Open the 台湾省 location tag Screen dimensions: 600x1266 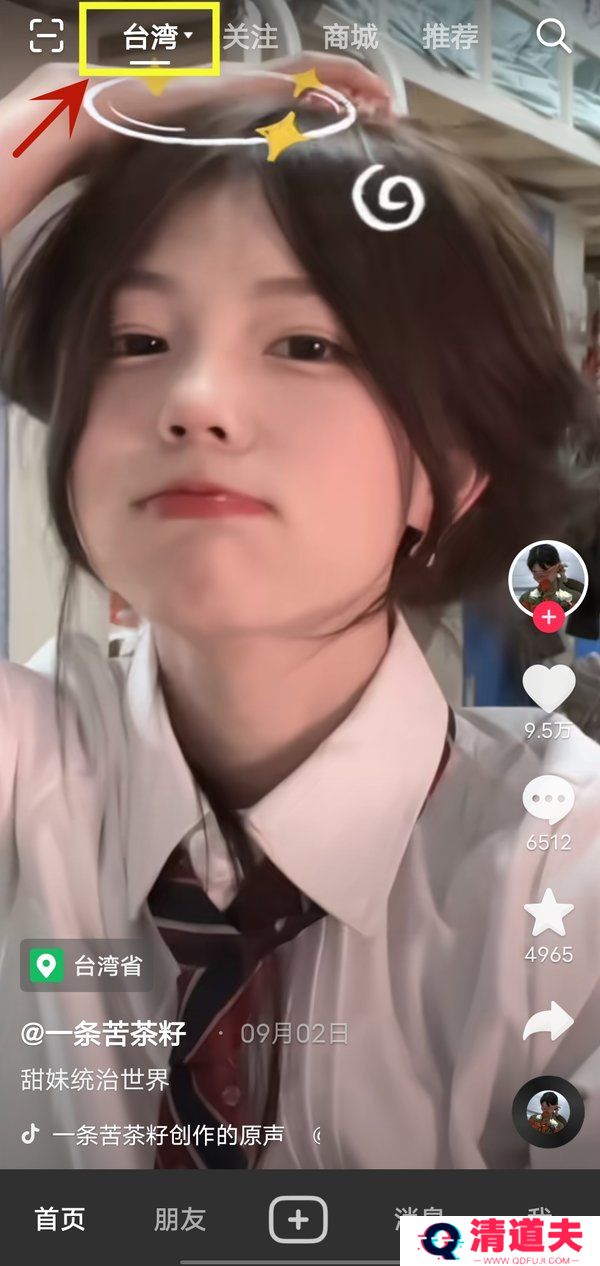point(87,965)
